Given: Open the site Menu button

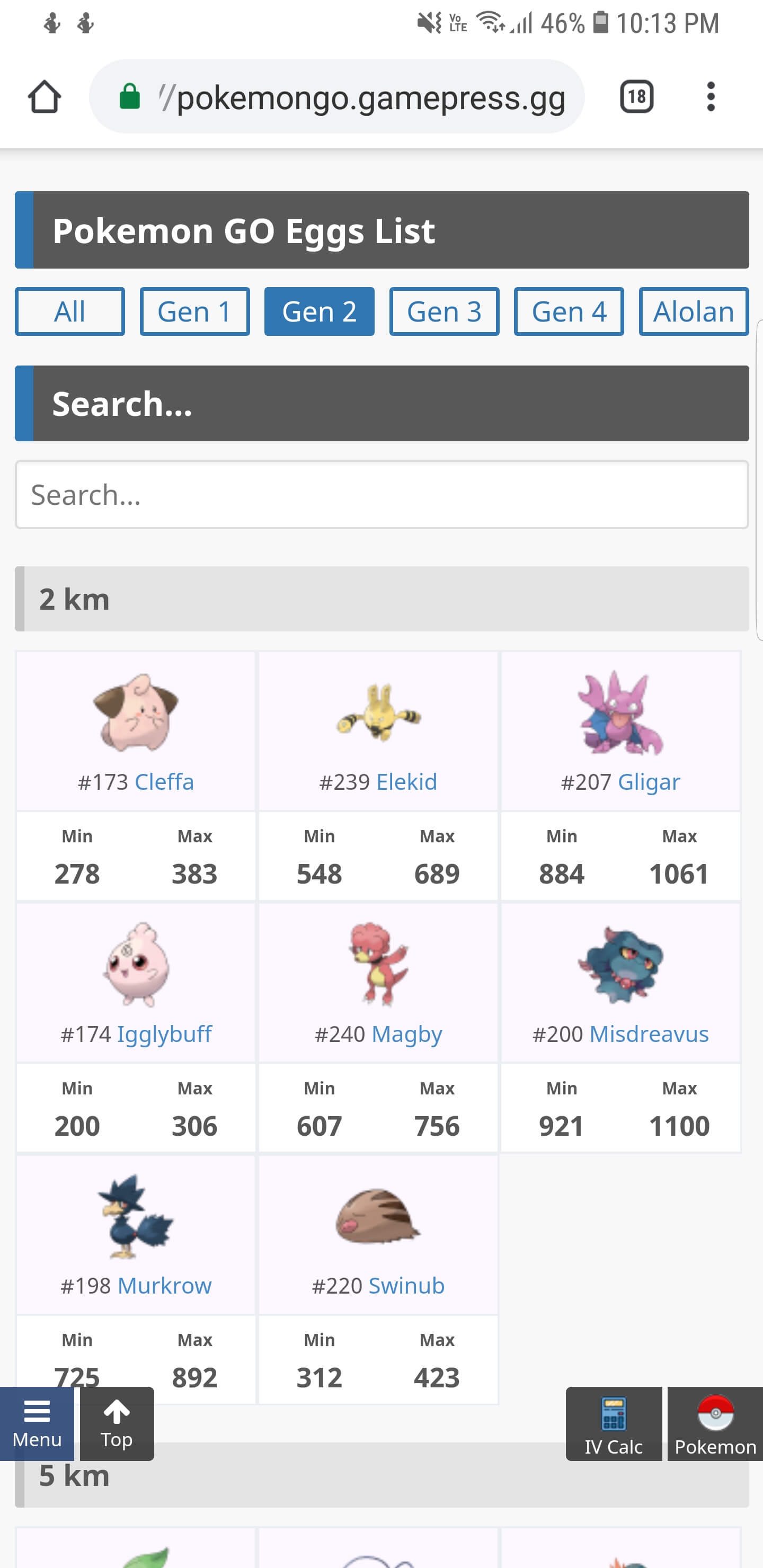Looking at the screenshot, I should pyautogui.click(x=37, y=1424).
